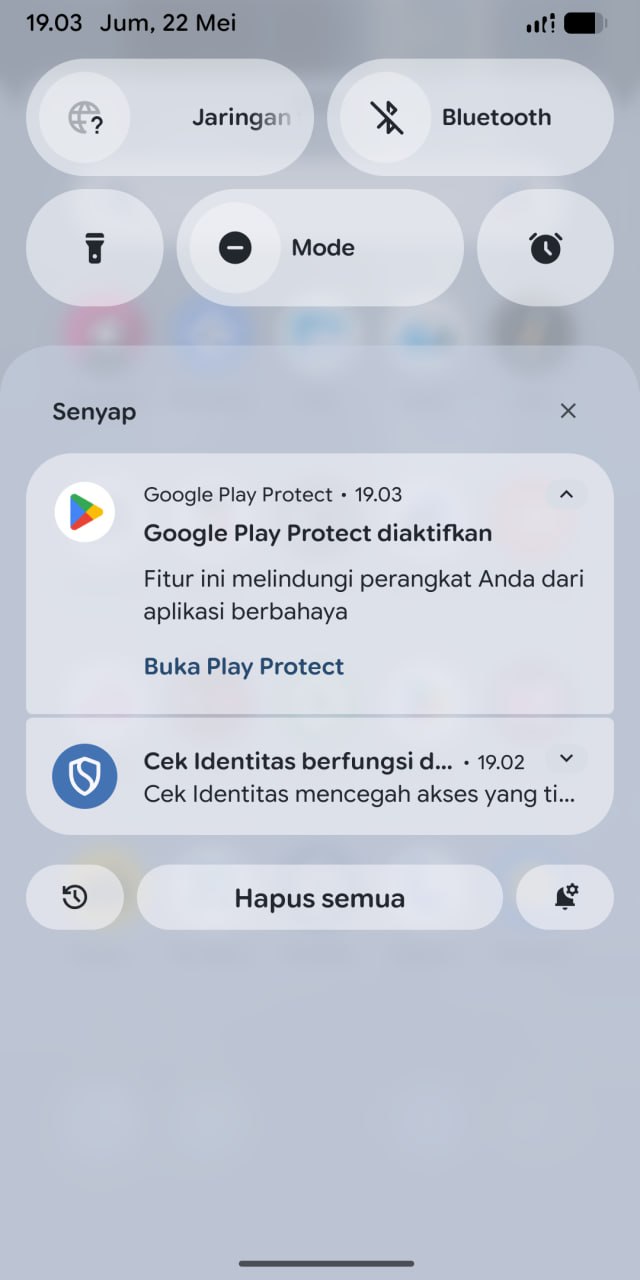Collapse the Google Play Protect notification
This screenshot has width=640, height=1280.
566,494
